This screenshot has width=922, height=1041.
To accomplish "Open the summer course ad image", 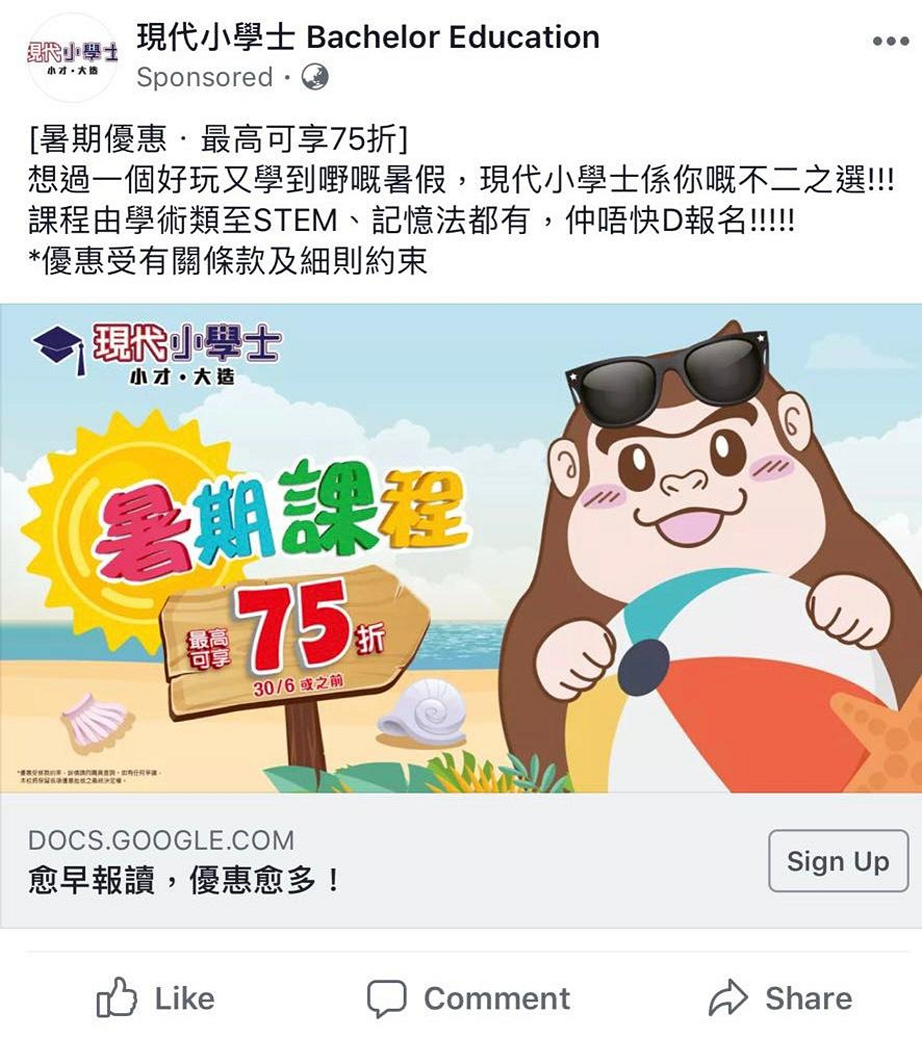I will (x=460, y=548).
